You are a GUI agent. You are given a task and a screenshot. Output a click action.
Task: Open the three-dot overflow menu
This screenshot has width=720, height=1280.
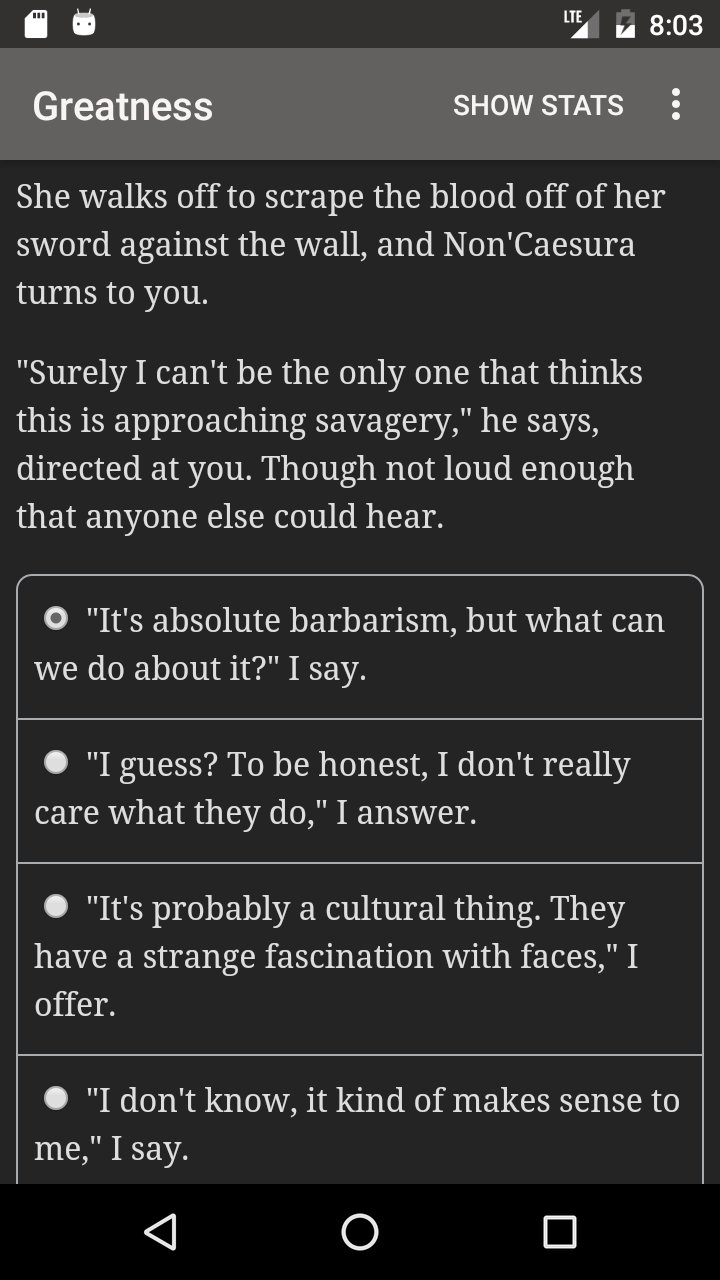[676, 105]
